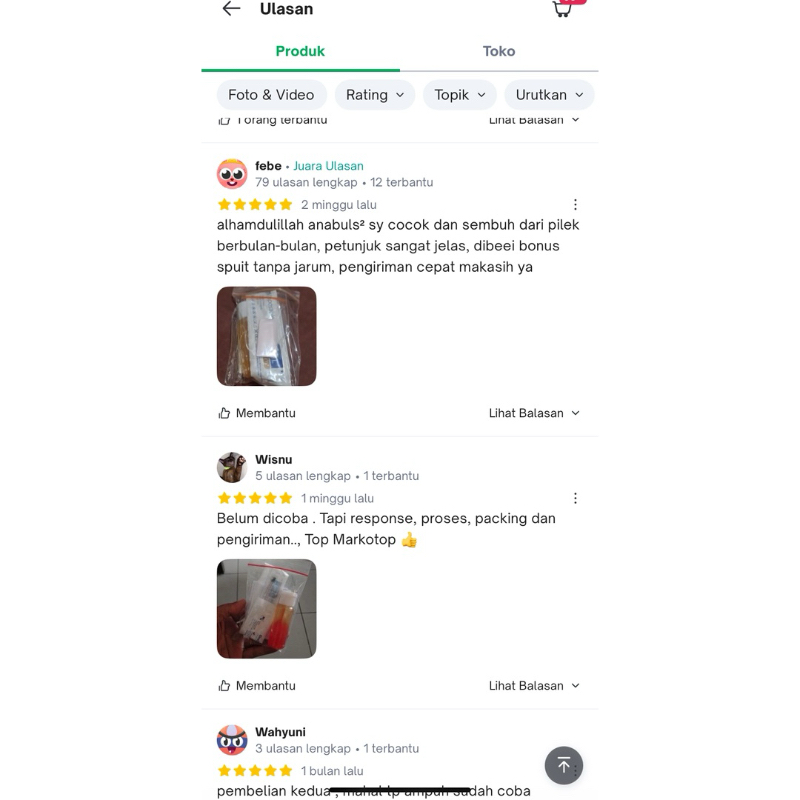Open overflow menu on febe's review
Image resolution: width=800 pixels, height=800 pixels.
(575, 205)
